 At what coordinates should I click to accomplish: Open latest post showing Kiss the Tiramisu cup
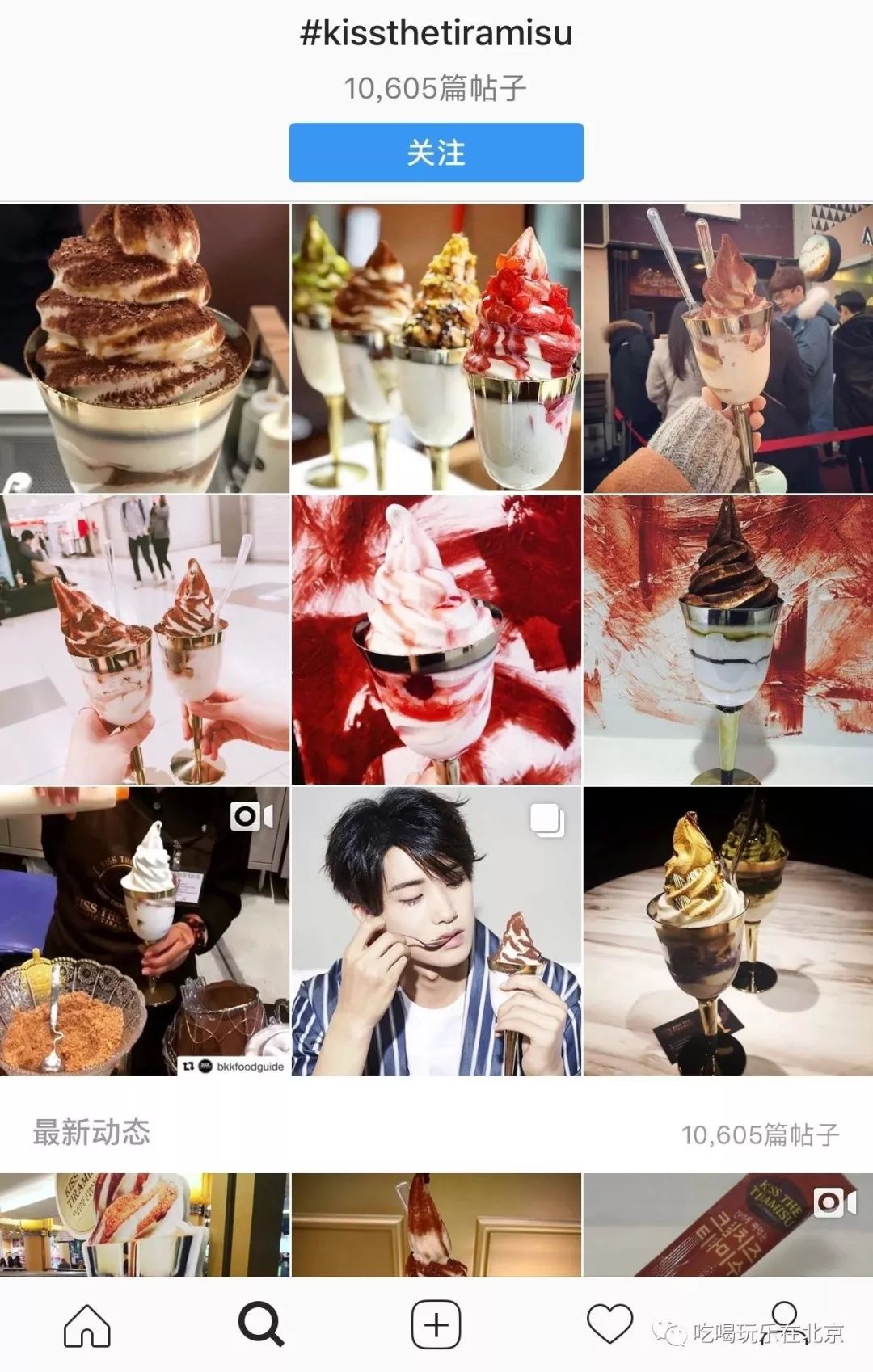[x=144, y=1224]
